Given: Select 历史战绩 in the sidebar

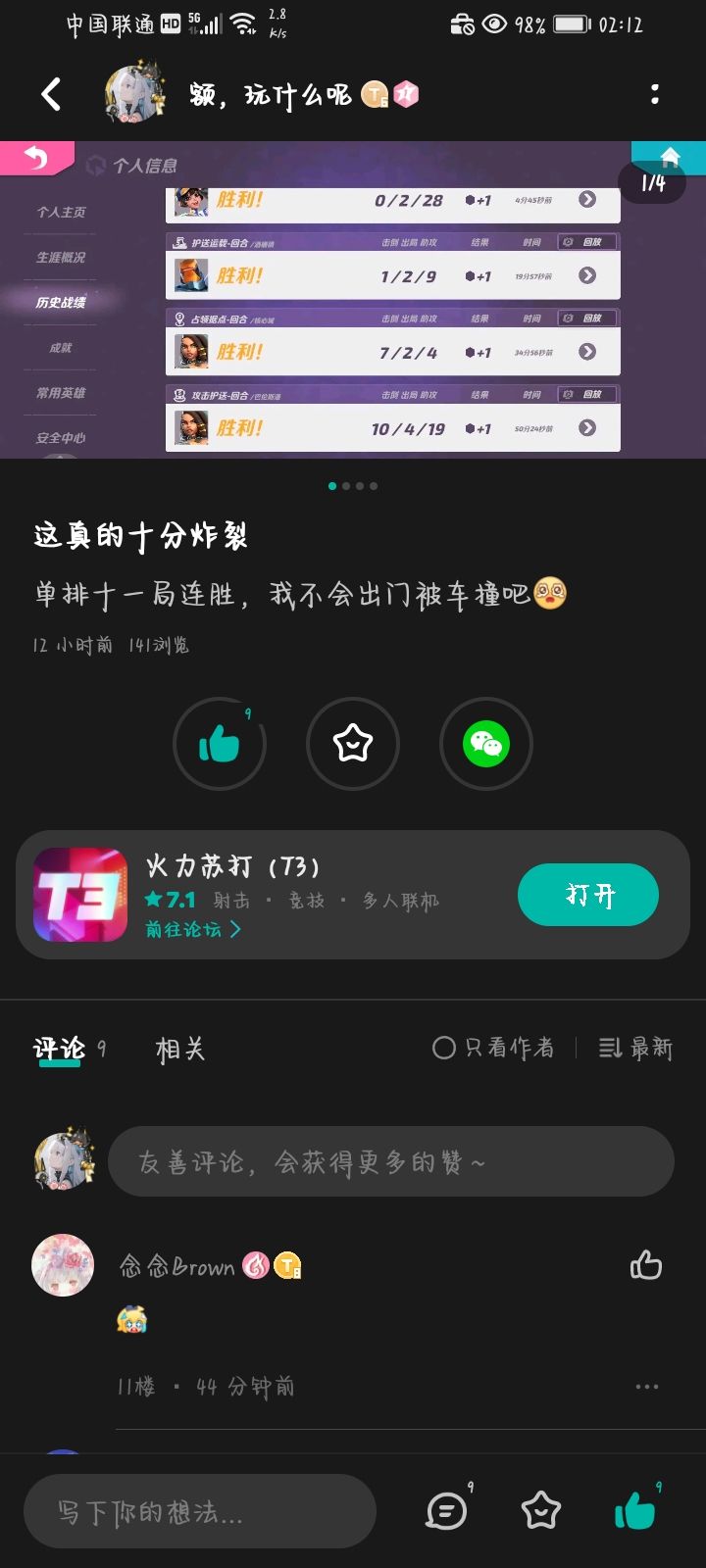Looking at the screenshot, I should pyautogui.click(x=59, y=301).
